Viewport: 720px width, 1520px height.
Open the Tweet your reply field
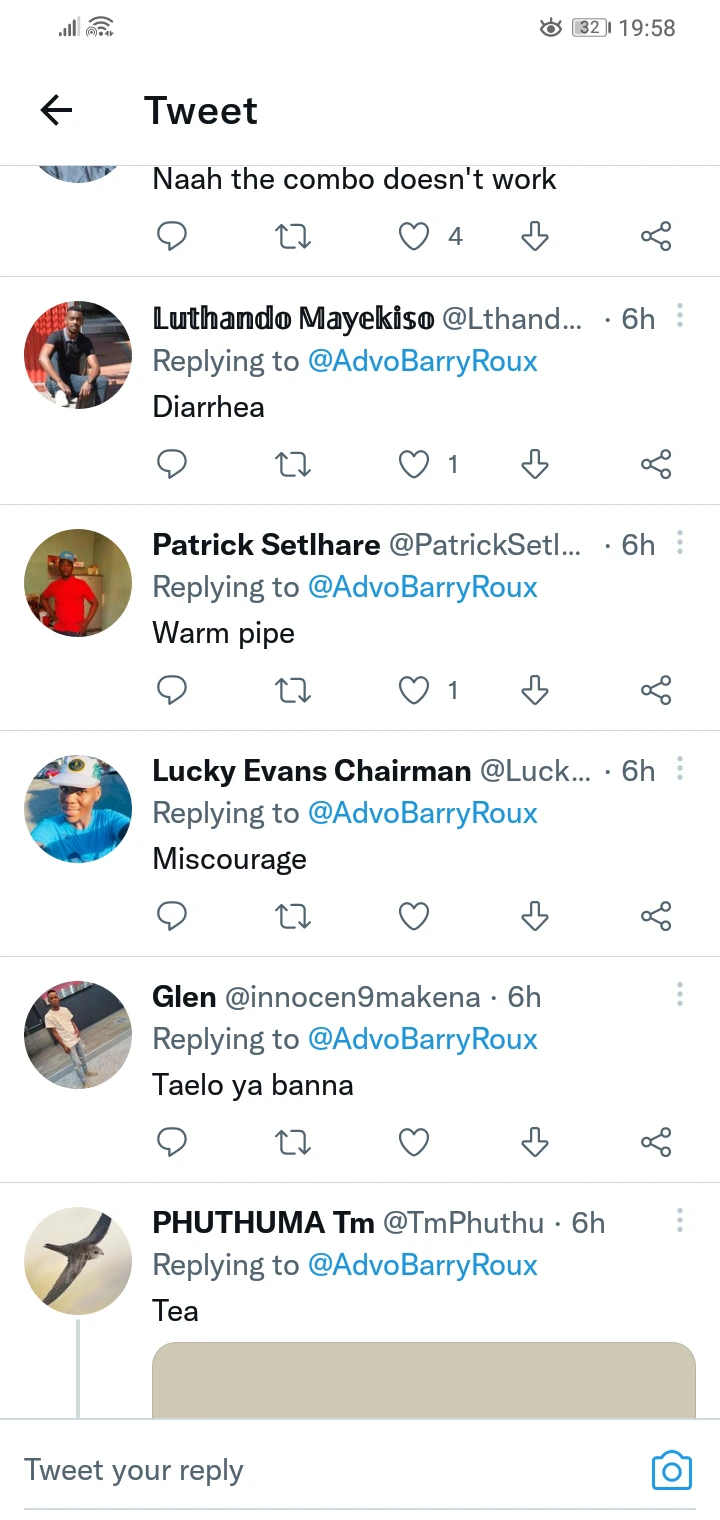(300, 1470)
